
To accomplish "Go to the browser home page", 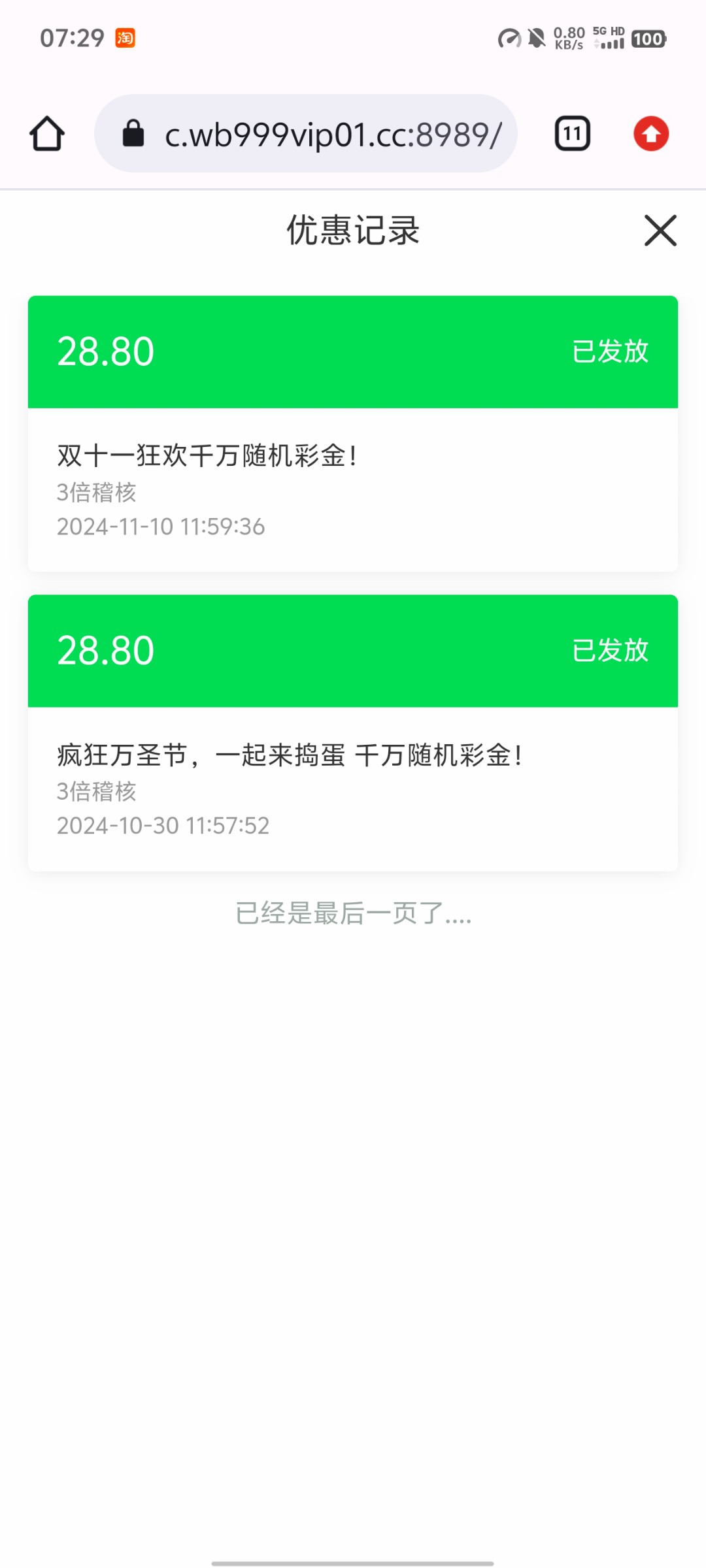I will (47, 134).
